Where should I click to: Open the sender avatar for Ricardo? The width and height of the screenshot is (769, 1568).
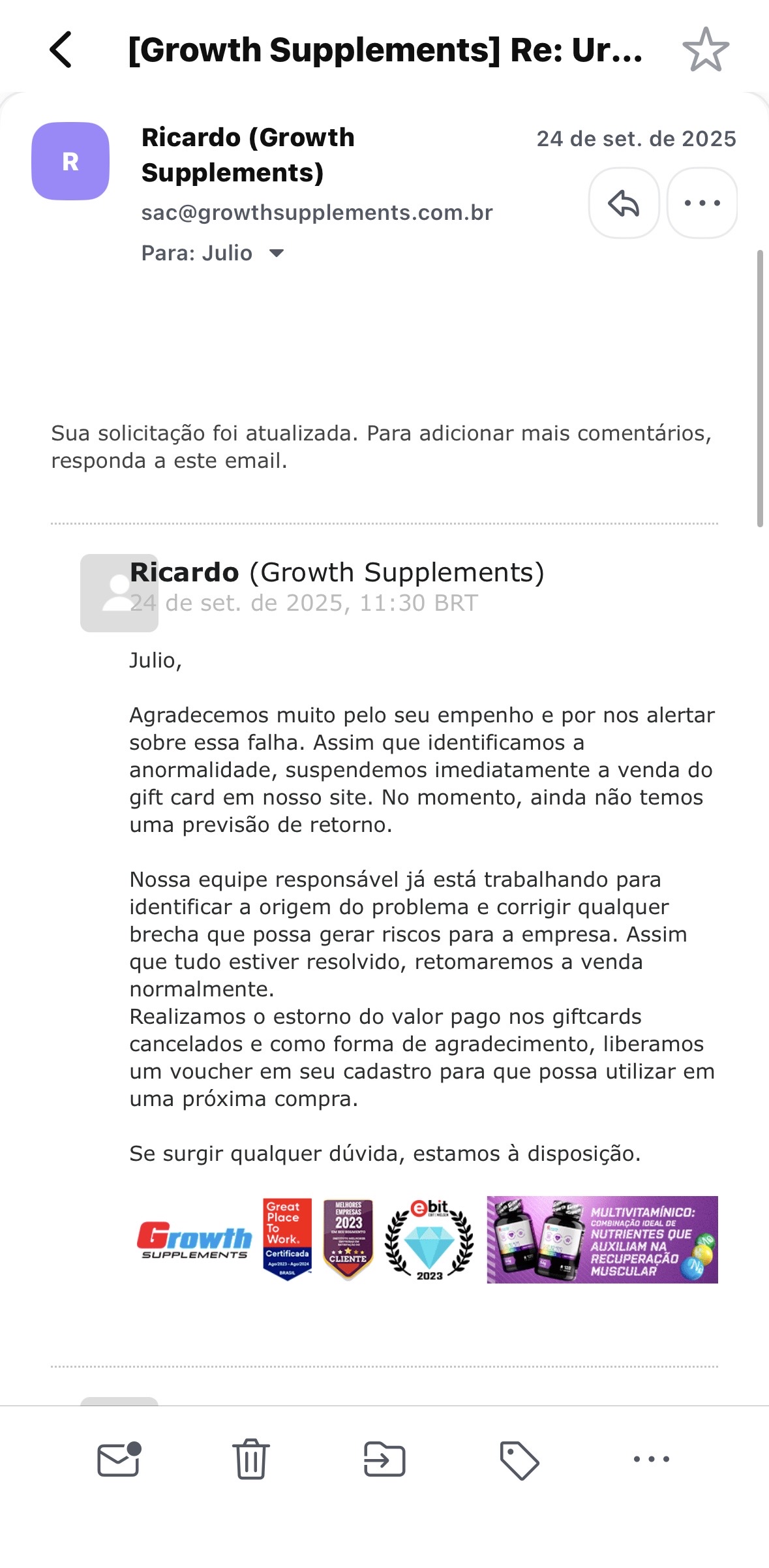[x=70, y=161]
